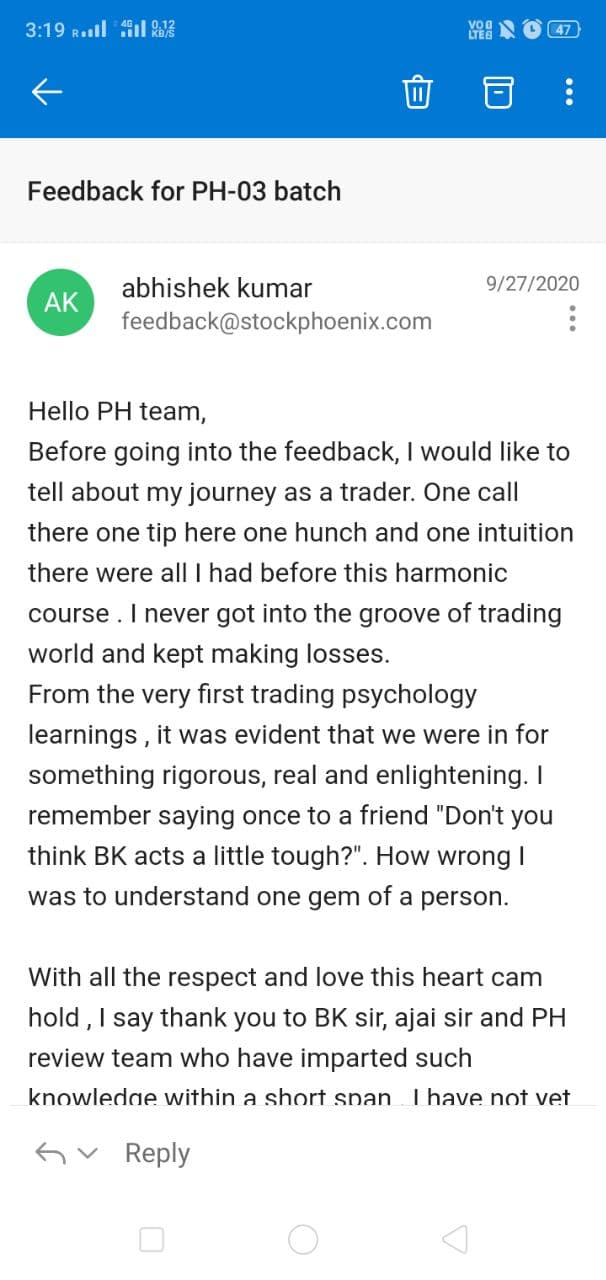Tap the reply arrow icon
606x1280 pixels.
pyautogui.click(x=50, y=1153)
